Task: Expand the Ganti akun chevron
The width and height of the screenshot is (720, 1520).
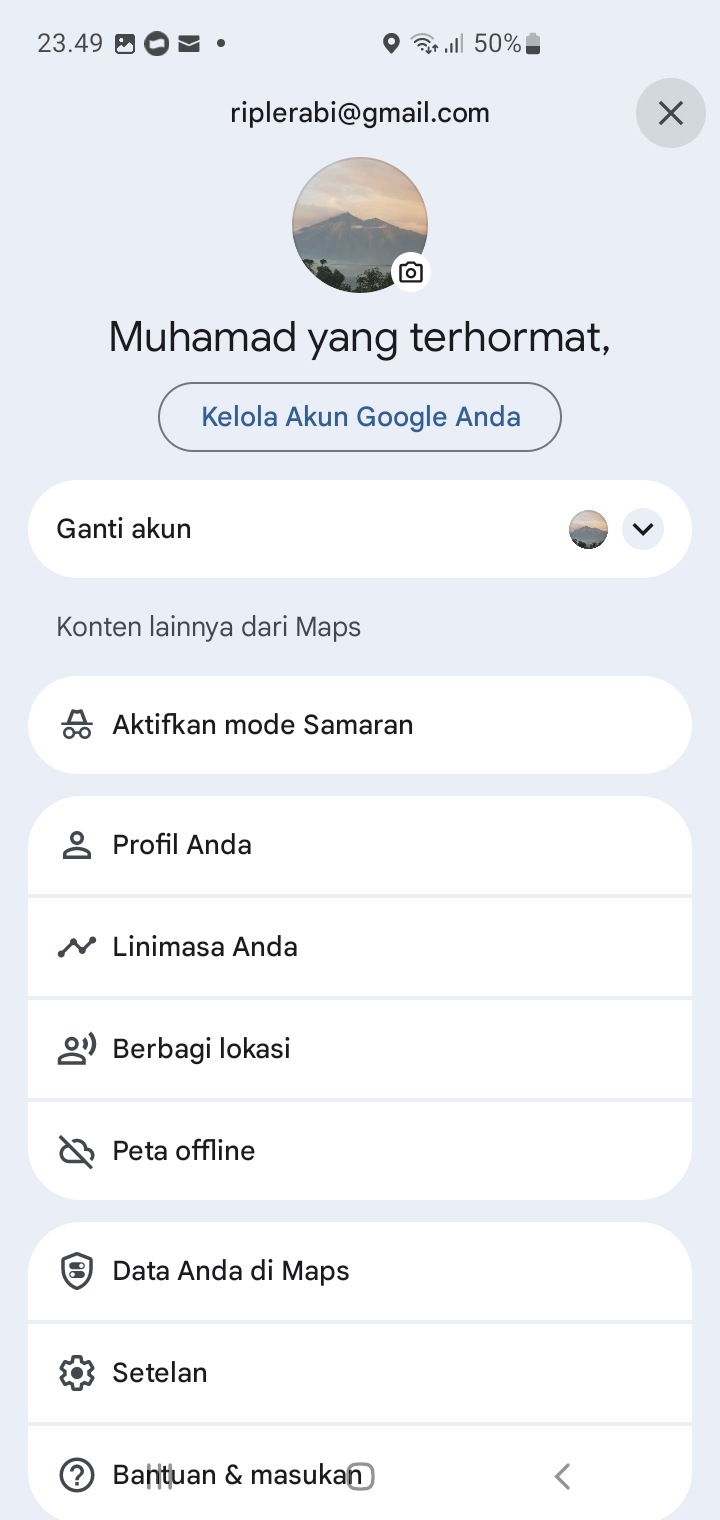Action: 643,529
